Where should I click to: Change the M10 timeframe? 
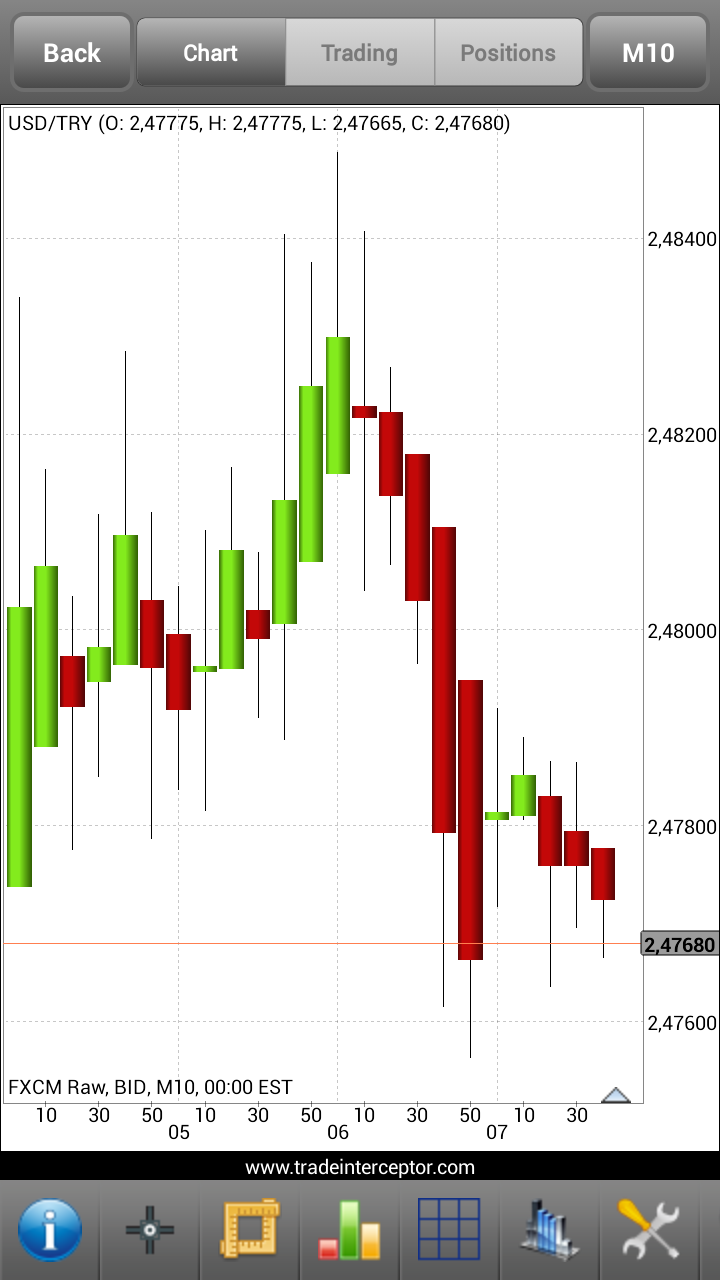tap(648, 53)
